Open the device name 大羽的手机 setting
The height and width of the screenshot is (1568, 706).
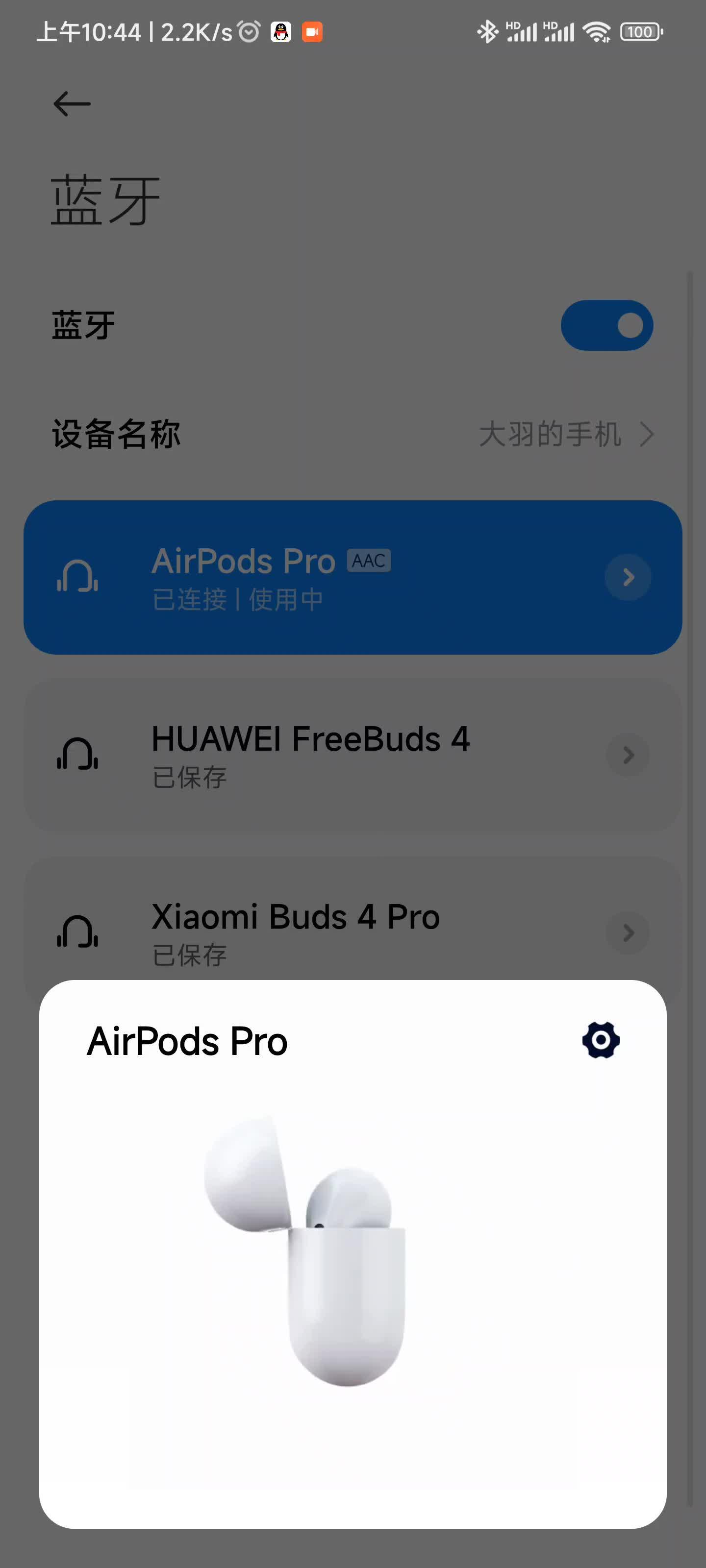pos(550,434)
